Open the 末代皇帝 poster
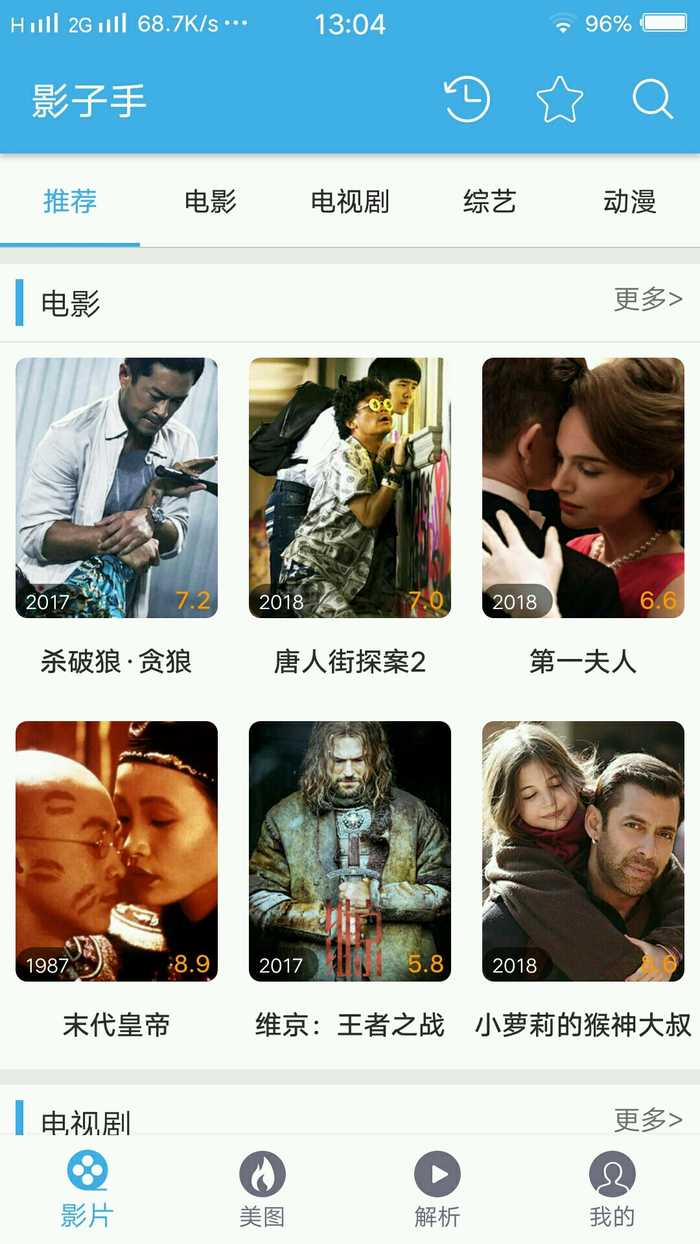Screen dimensions: 700x1244 [x=117, y=851]
